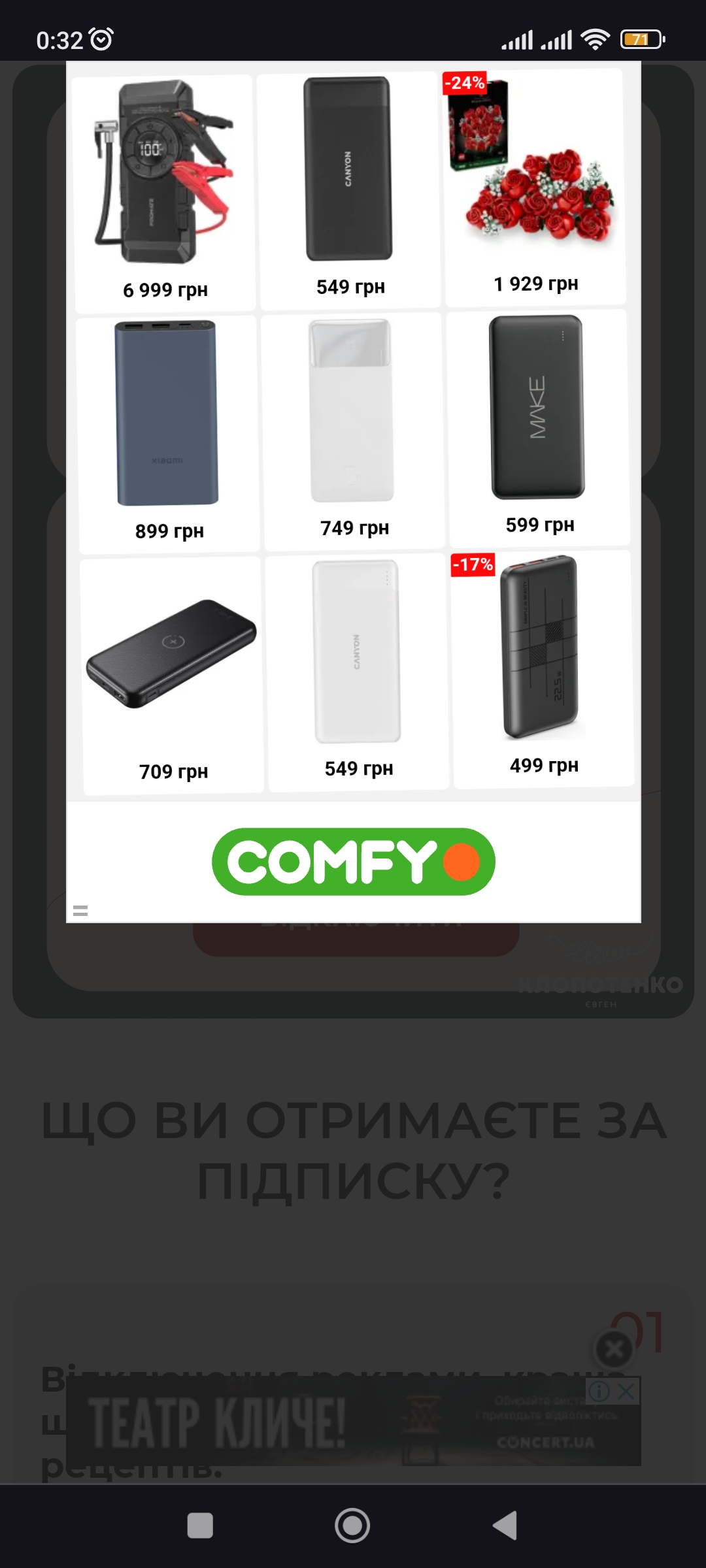Screen dimensions: 706x1568
Task: Close the concert.ua ad with the blue X
Action: [x=626, y=1392]
